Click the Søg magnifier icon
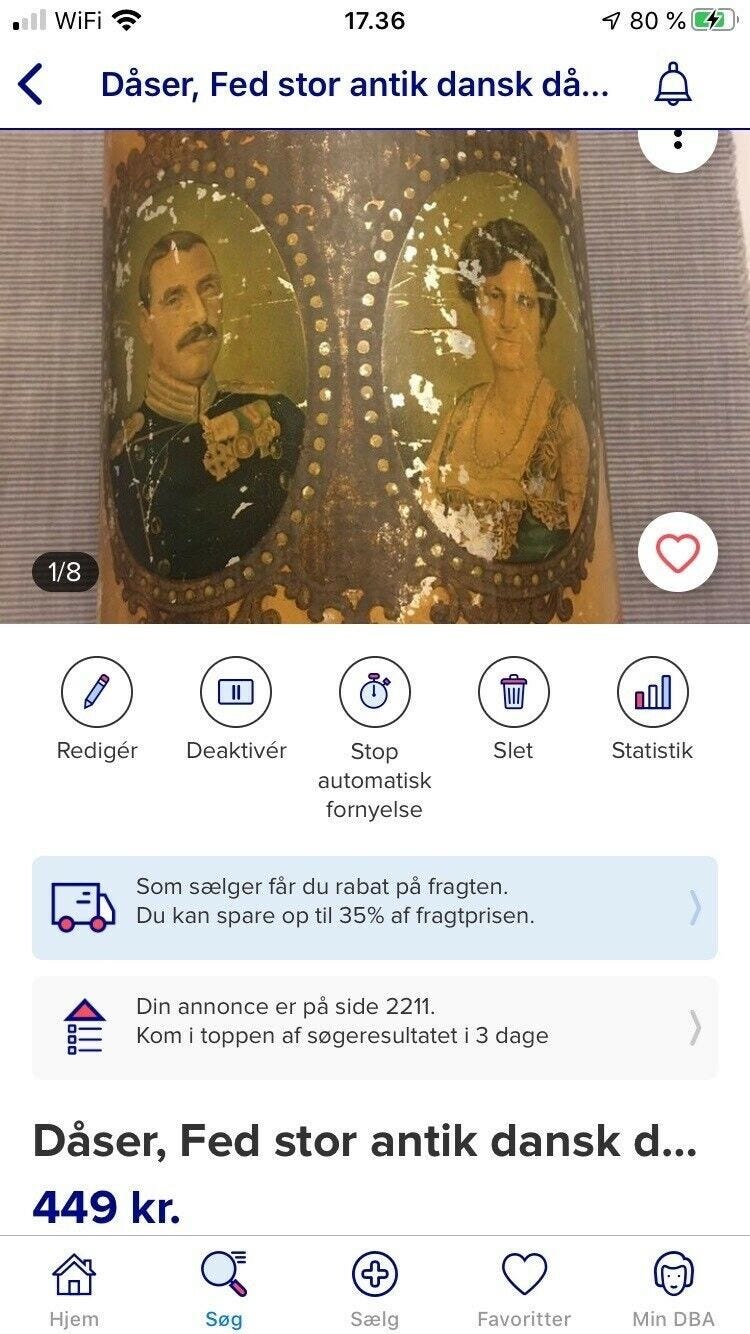The height and width of the screenshot is (1334, 750). [224, 1273]
